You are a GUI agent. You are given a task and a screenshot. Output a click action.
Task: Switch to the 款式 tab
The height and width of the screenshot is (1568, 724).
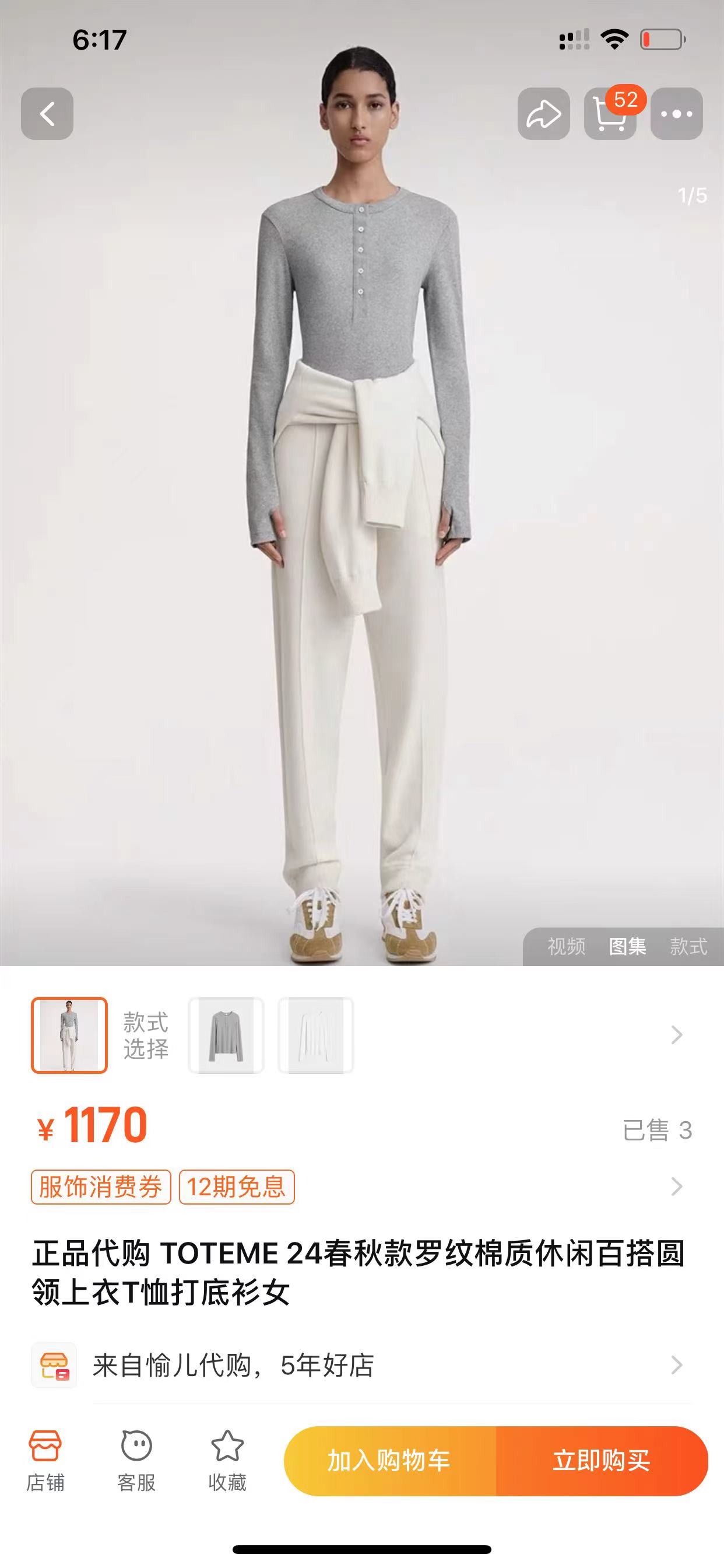pyautogui.click(x=688, y=946)
